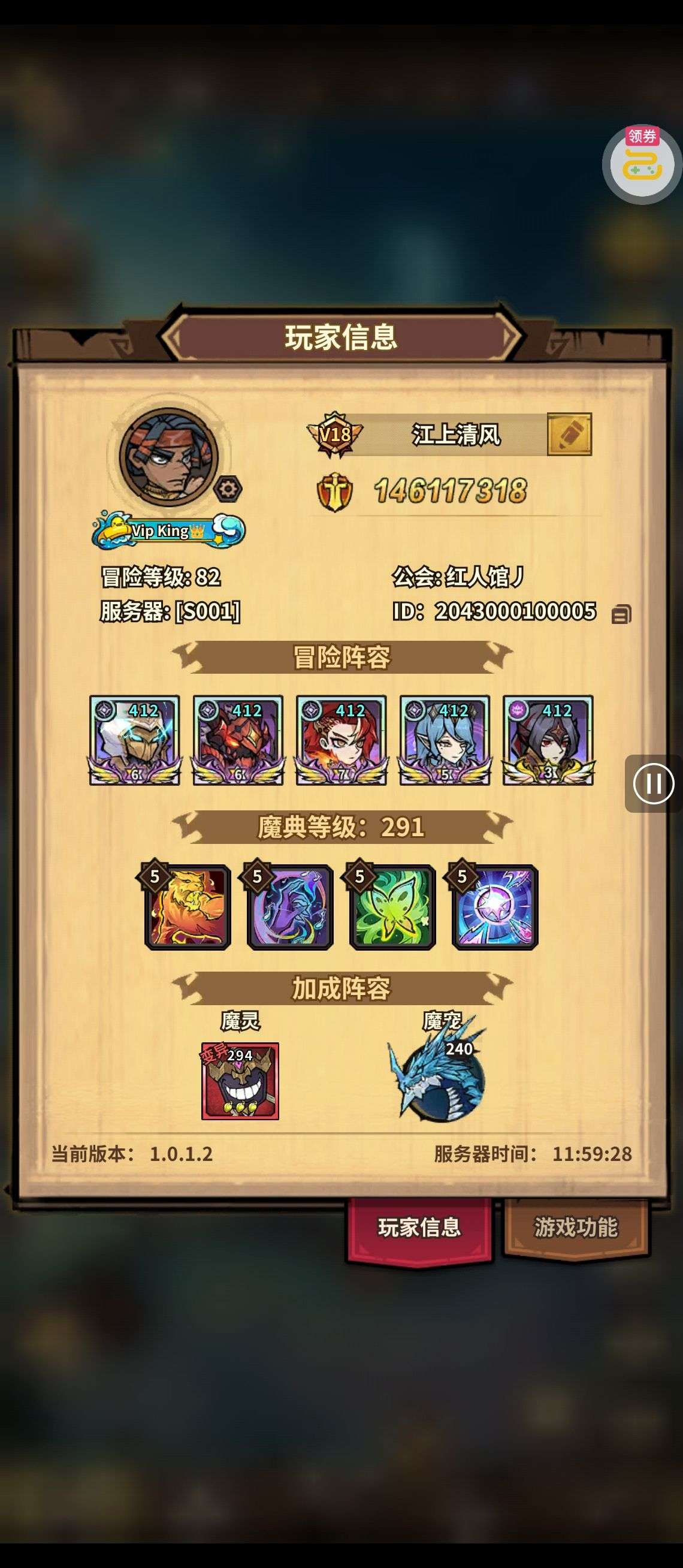The width and height of the screenshot is (683, 1568).
Task: Open the purple dragon grimoire skill
Action: (290, 907)
